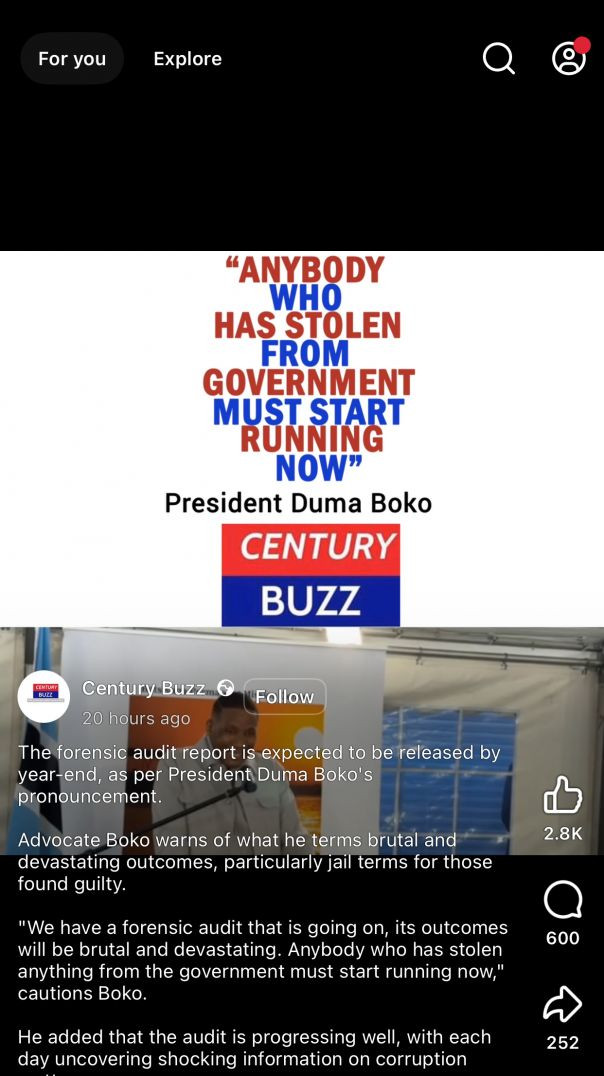
Task: Share this Century Buzz video
Action: [x=562, y=1004]
